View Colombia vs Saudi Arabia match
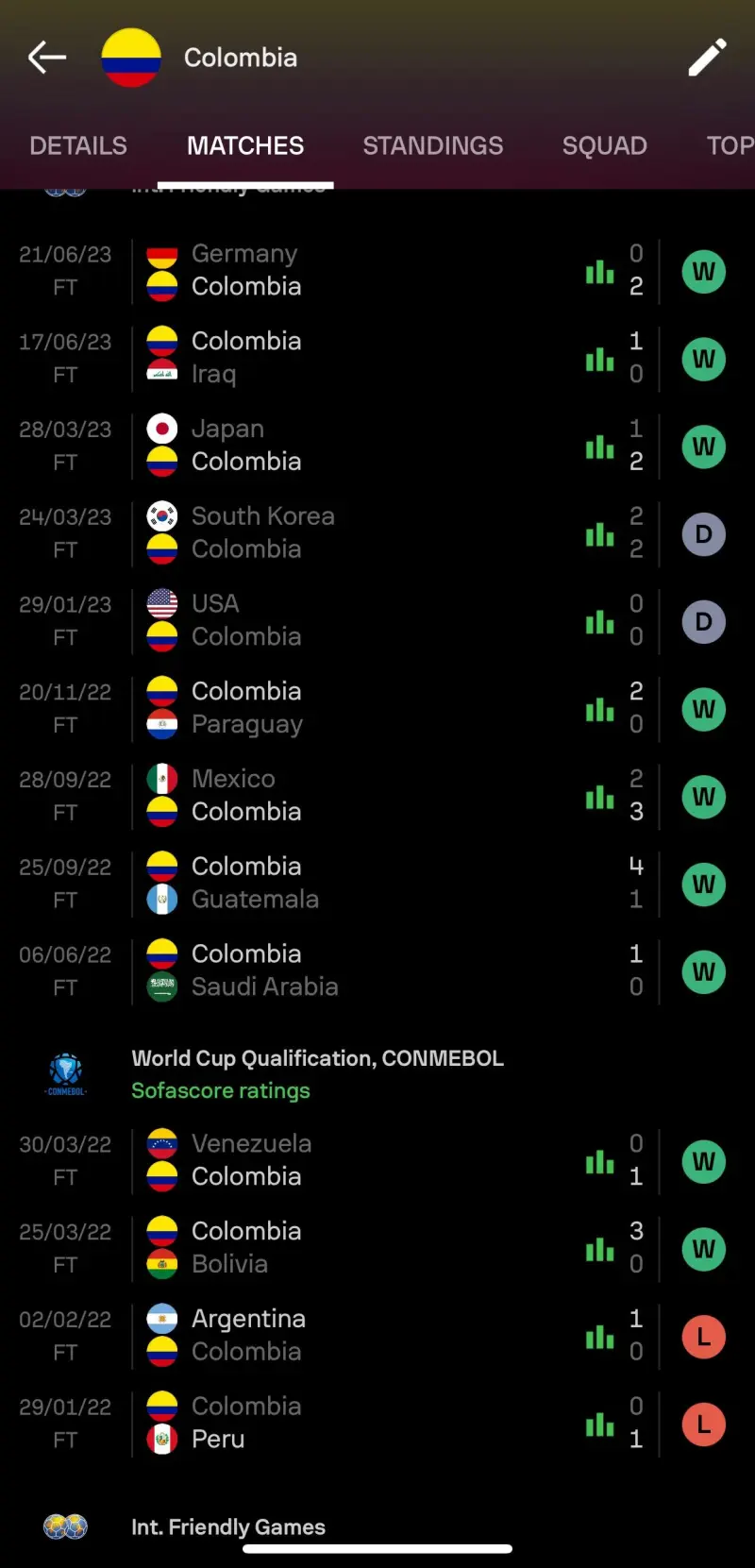Viewport: 755px width, 1568px height. (x=359, y=970)
